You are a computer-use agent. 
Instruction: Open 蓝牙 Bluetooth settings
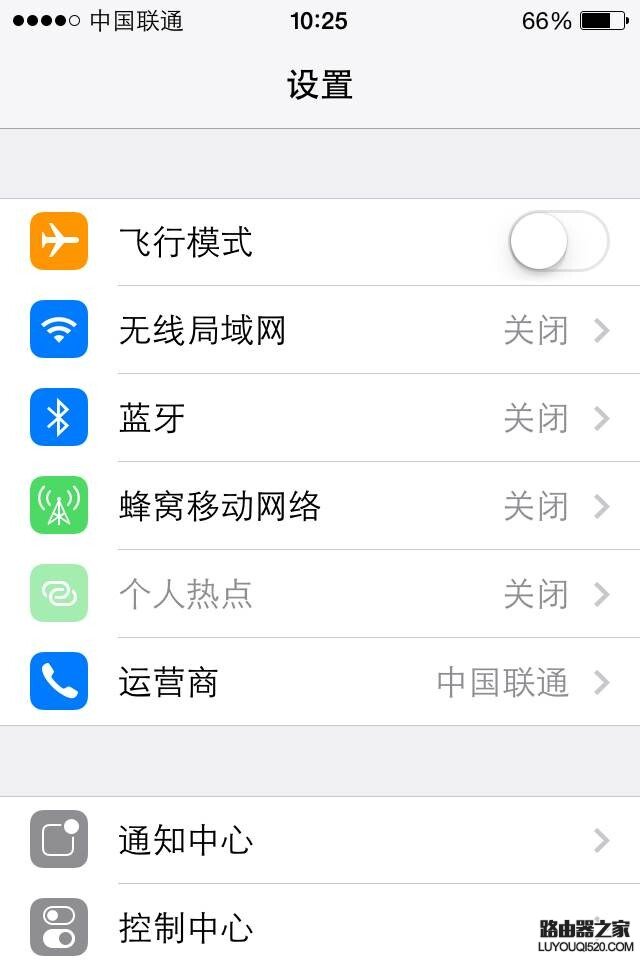[x=320, y=418]
